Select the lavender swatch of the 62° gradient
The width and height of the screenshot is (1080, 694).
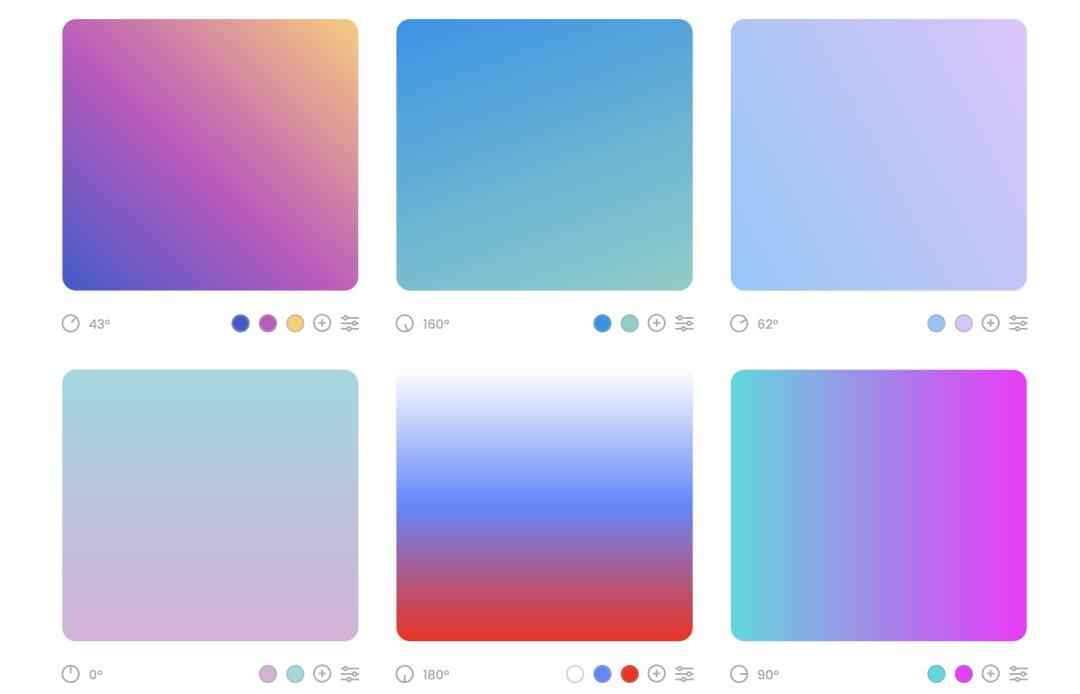click(x=963, y=323)
